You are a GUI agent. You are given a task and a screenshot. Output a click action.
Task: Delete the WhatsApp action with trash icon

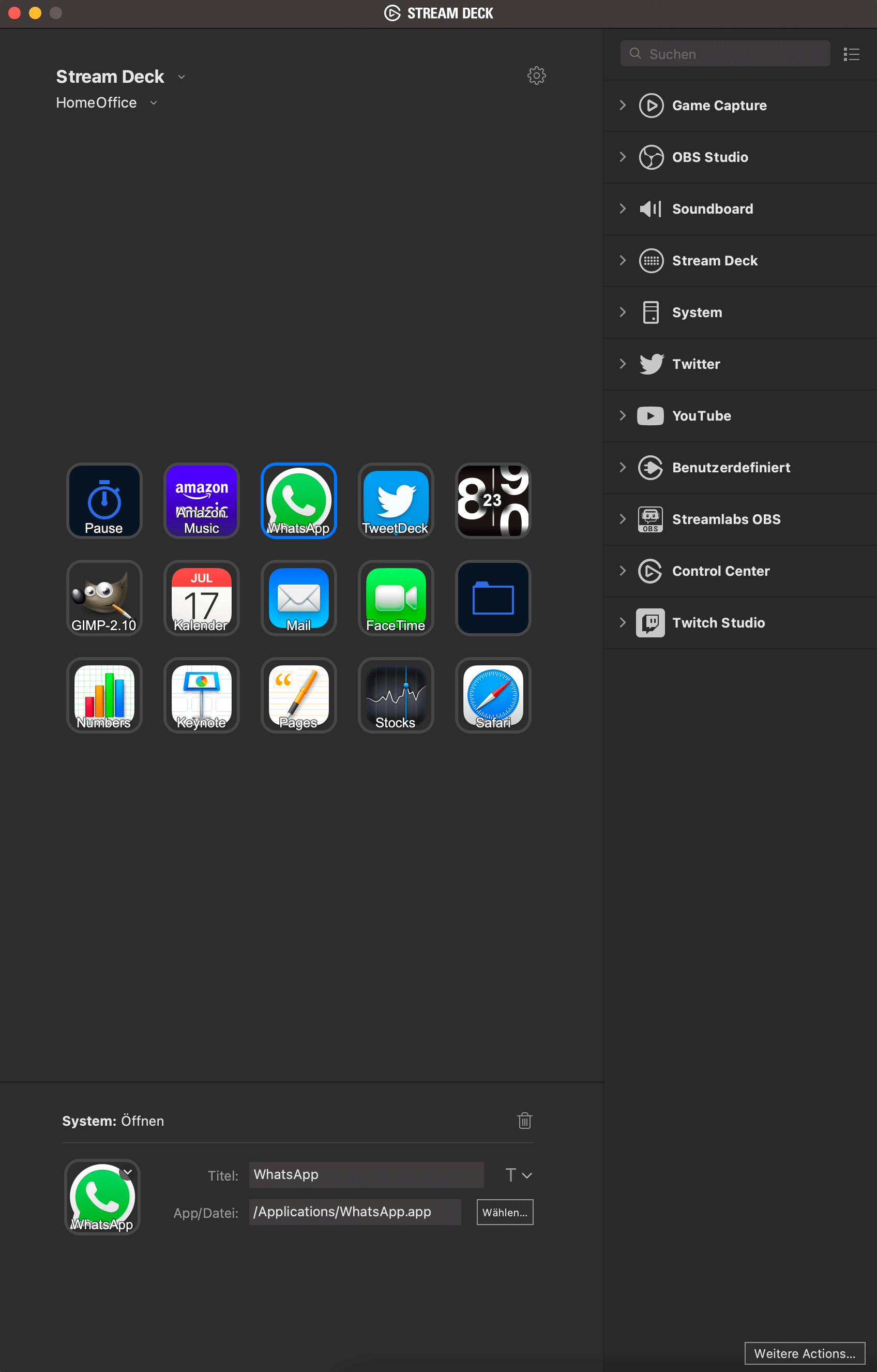524,1121
